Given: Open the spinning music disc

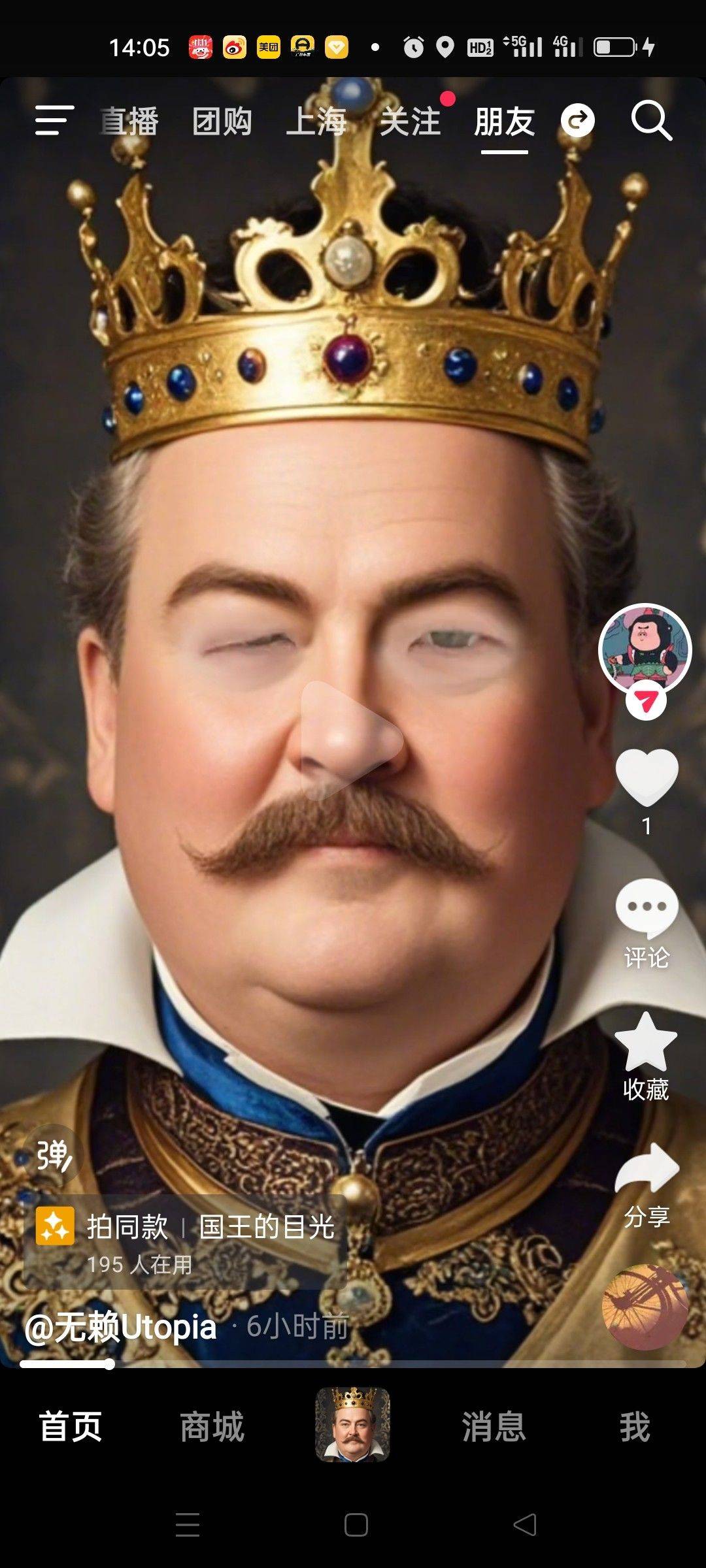Looking at the screenshot, I should (x=644, y=1307).
